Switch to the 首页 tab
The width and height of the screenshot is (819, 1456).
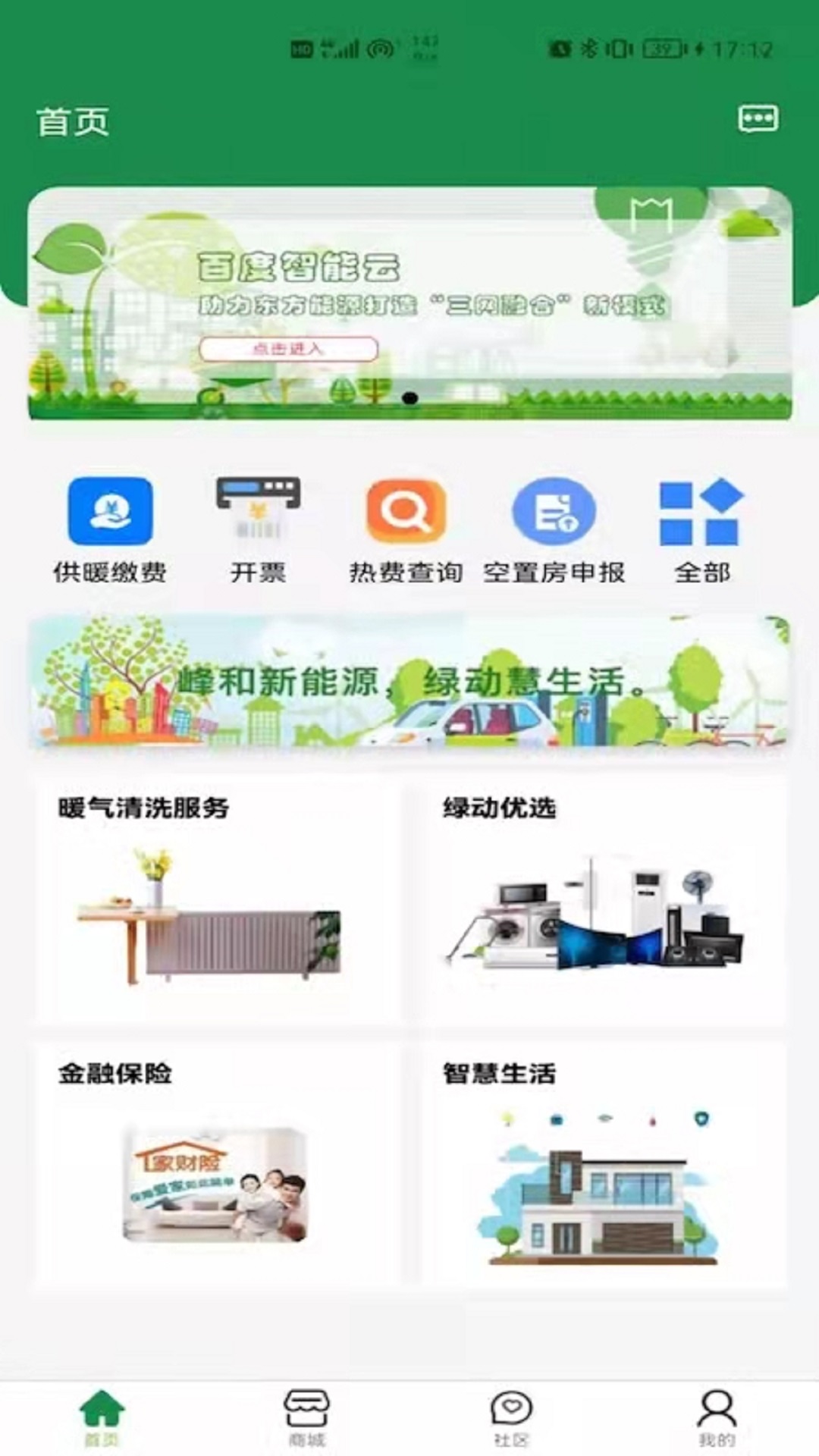click(102, 1418)
